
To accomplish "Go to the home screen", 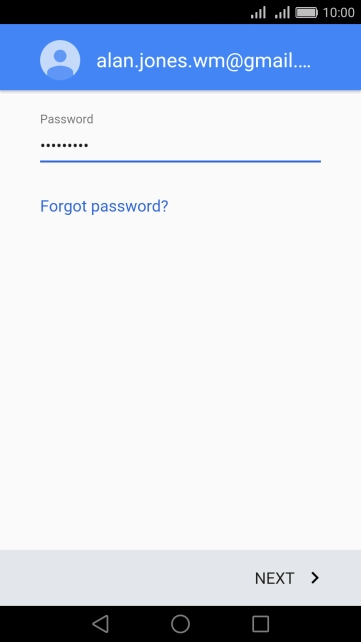I will 180,624.
